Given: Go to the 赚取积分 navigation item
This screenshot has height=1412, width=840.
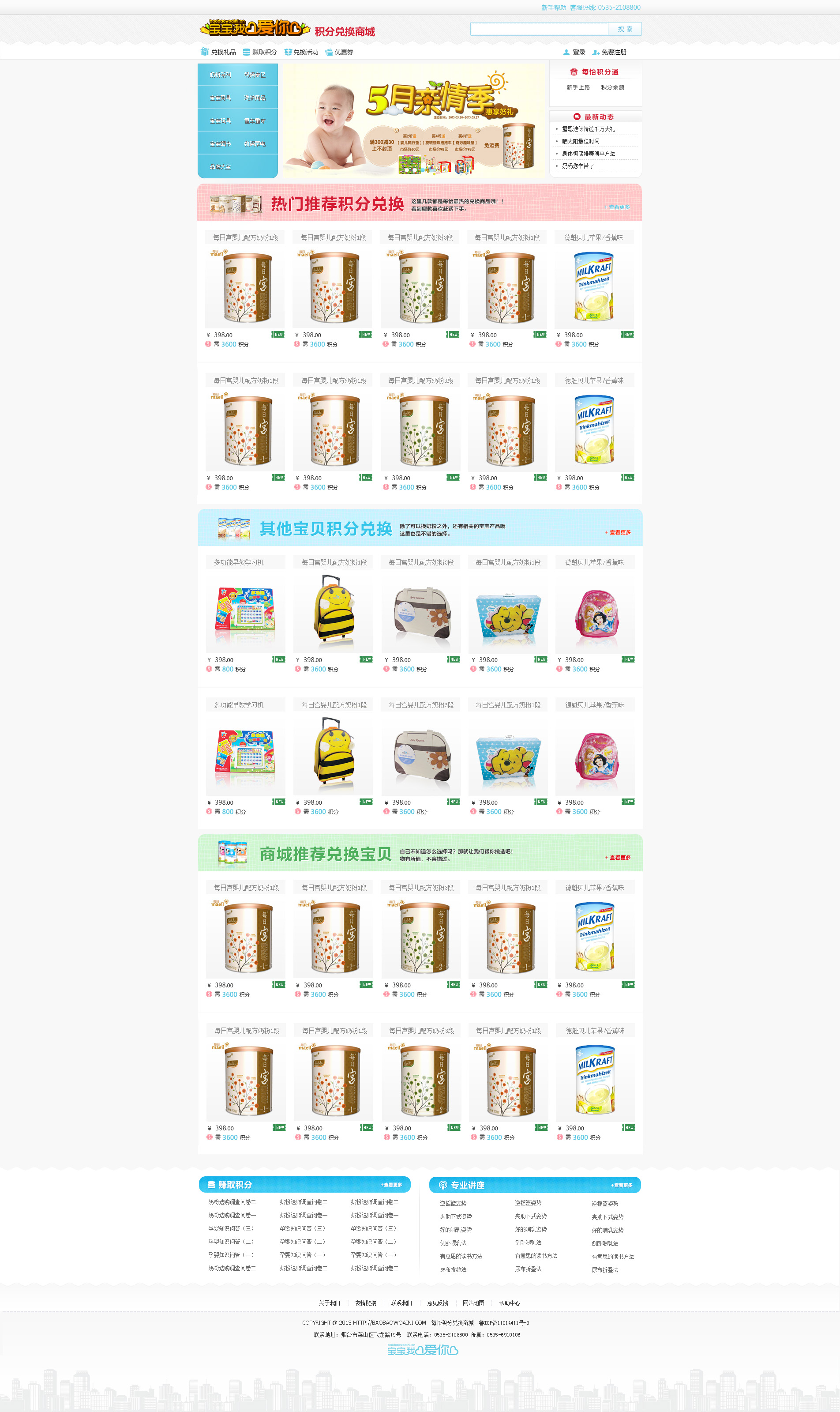Looking at the screenshot, I should click(x=260, y=52).
